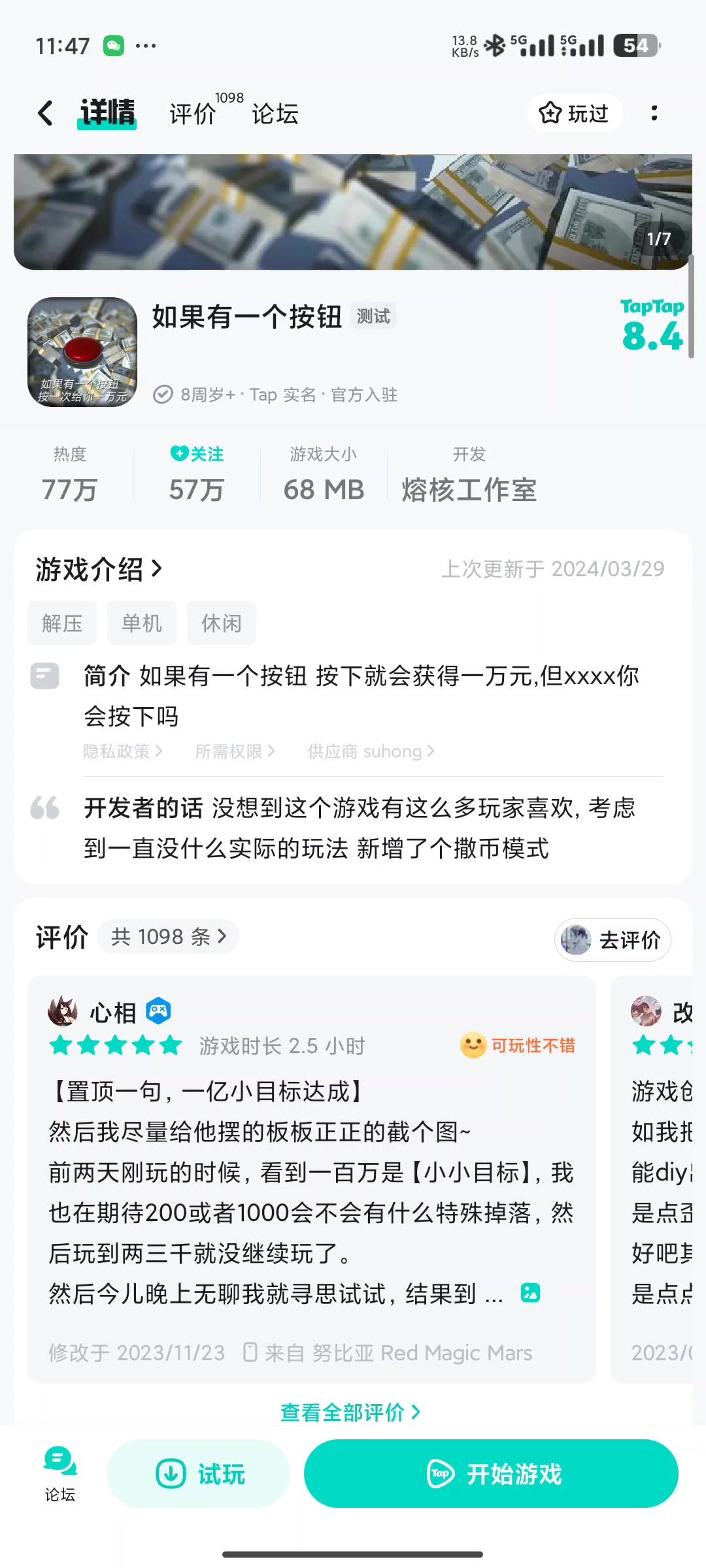The image size is (706, 1568).
Task: Open the 隐私政策 link
Action: point(122,751)
